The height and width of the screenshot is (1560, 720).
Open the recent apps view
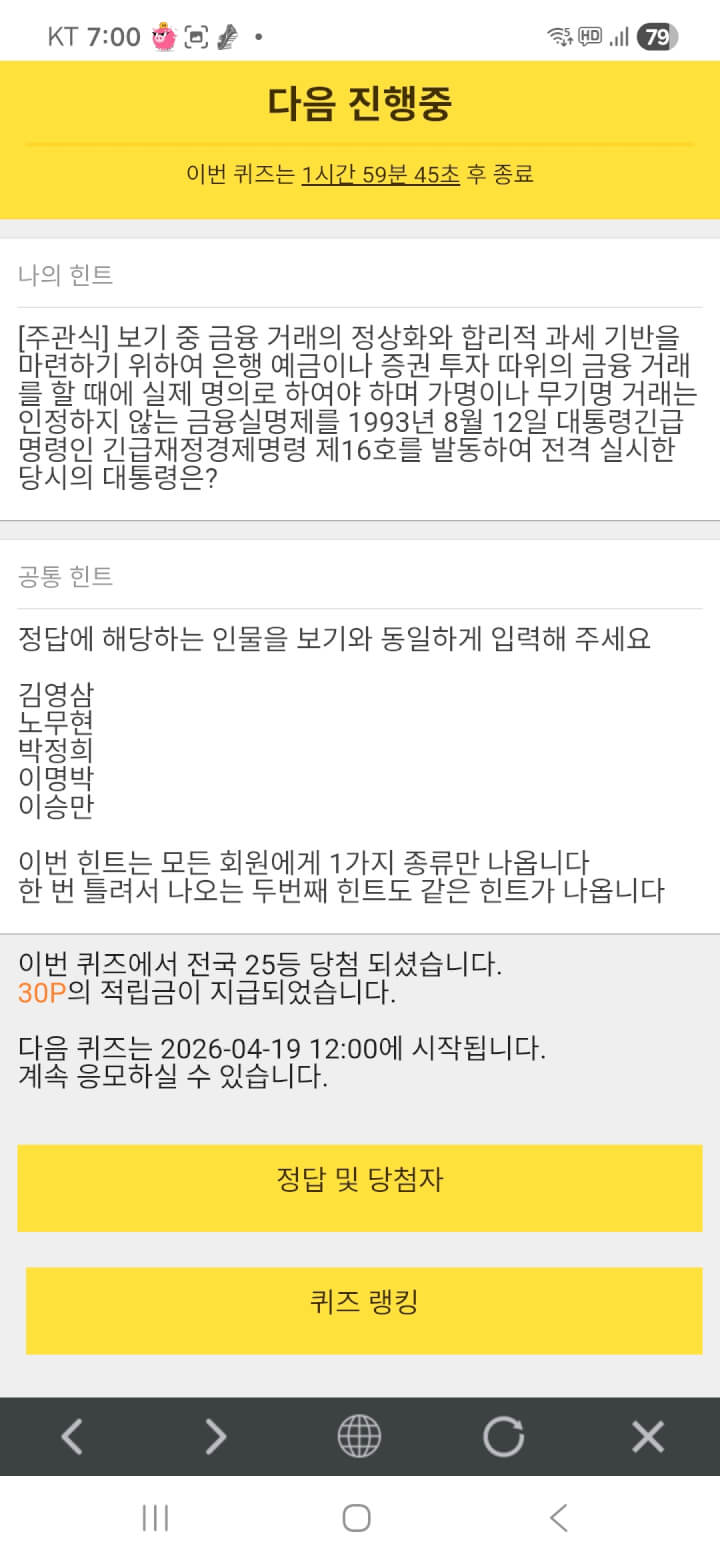pos(155,1518)
